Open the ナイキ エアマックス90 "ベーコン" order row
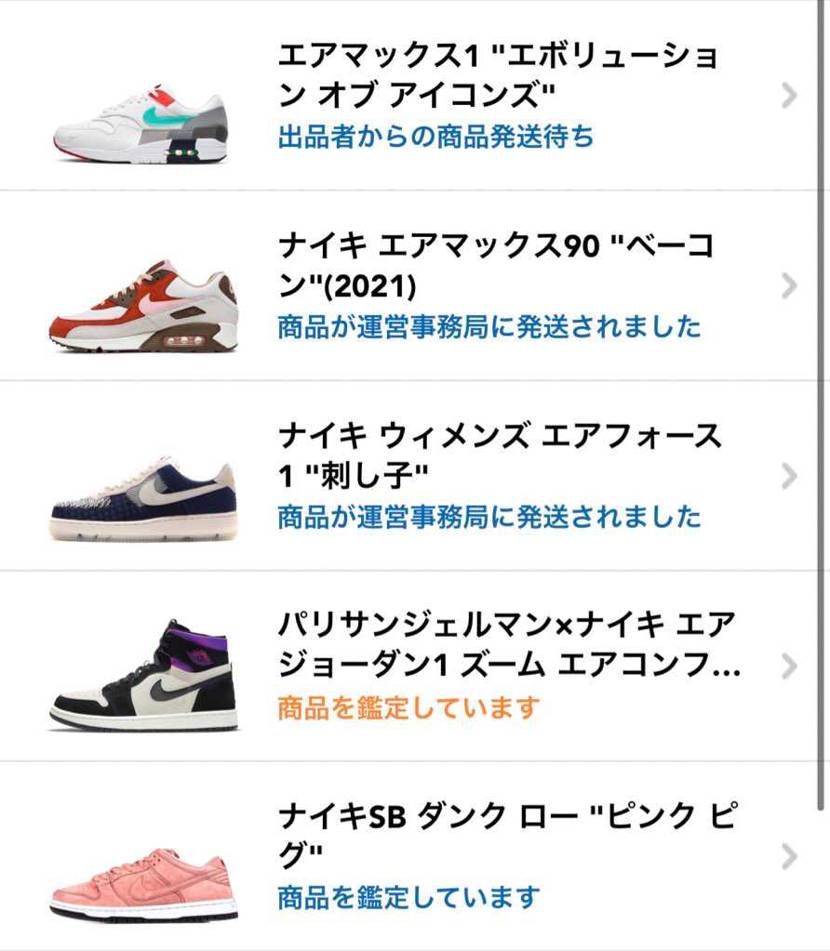 tap(500, 263)
